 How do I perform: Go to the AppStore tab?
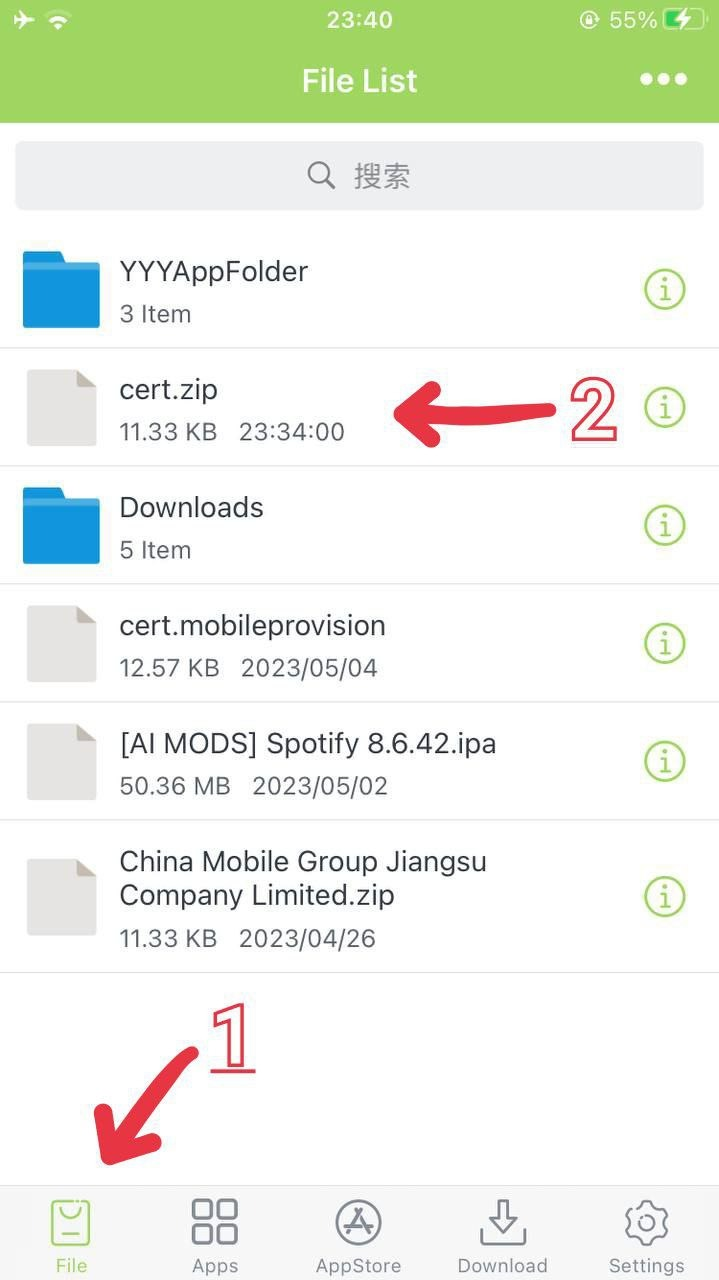click(358, 1236)
